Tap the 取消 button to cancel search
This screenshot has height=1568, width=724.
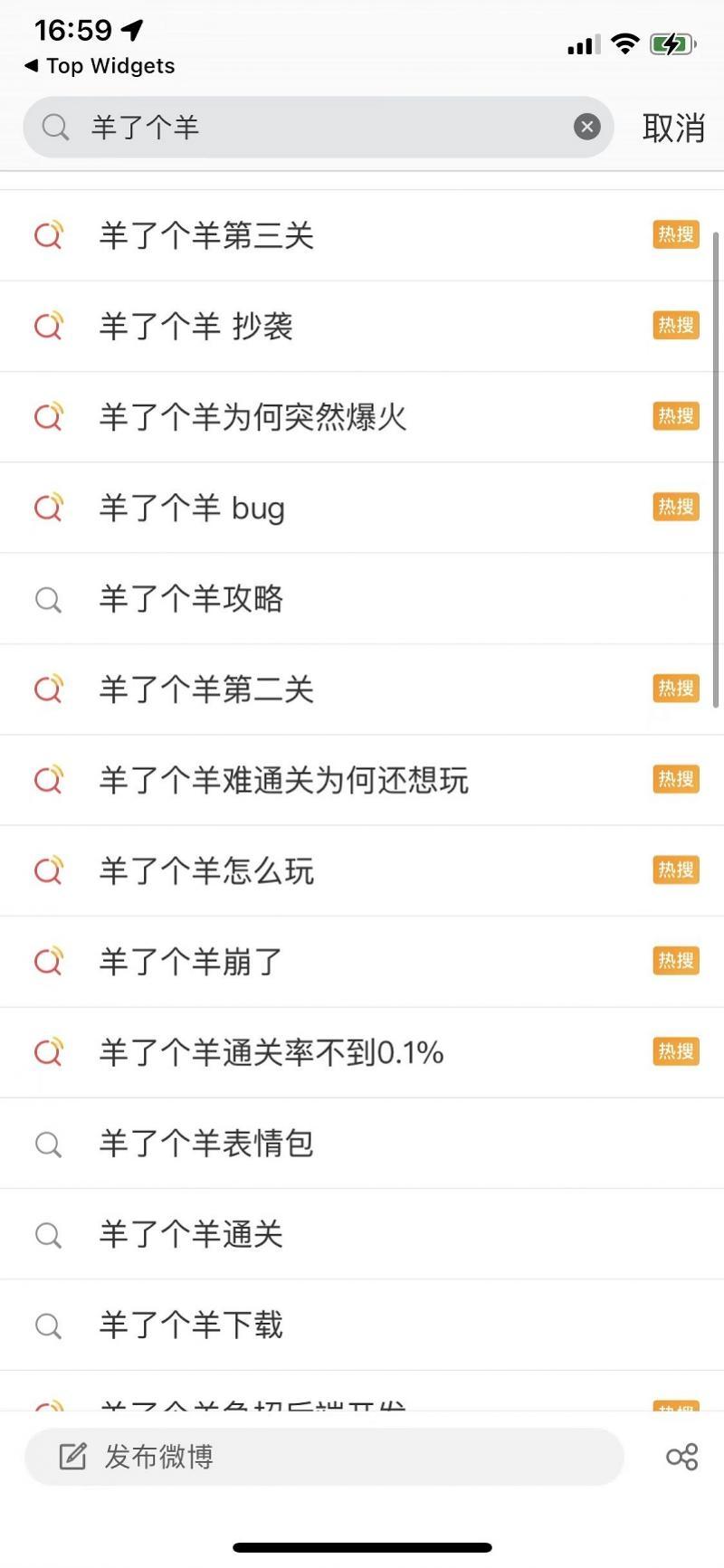[674, 127]
